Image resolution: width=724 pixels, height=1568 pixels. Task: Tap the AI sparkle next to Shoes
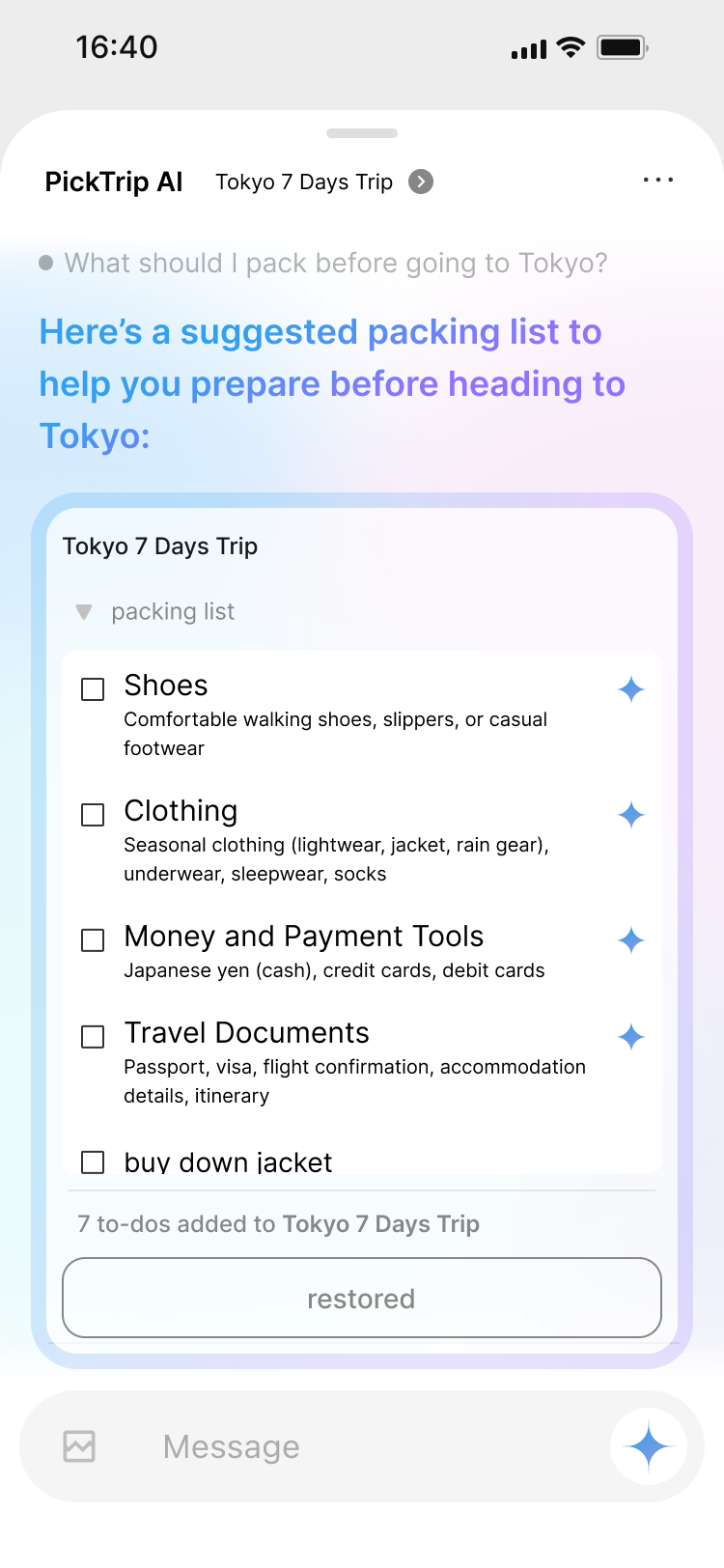click(631, 689)
